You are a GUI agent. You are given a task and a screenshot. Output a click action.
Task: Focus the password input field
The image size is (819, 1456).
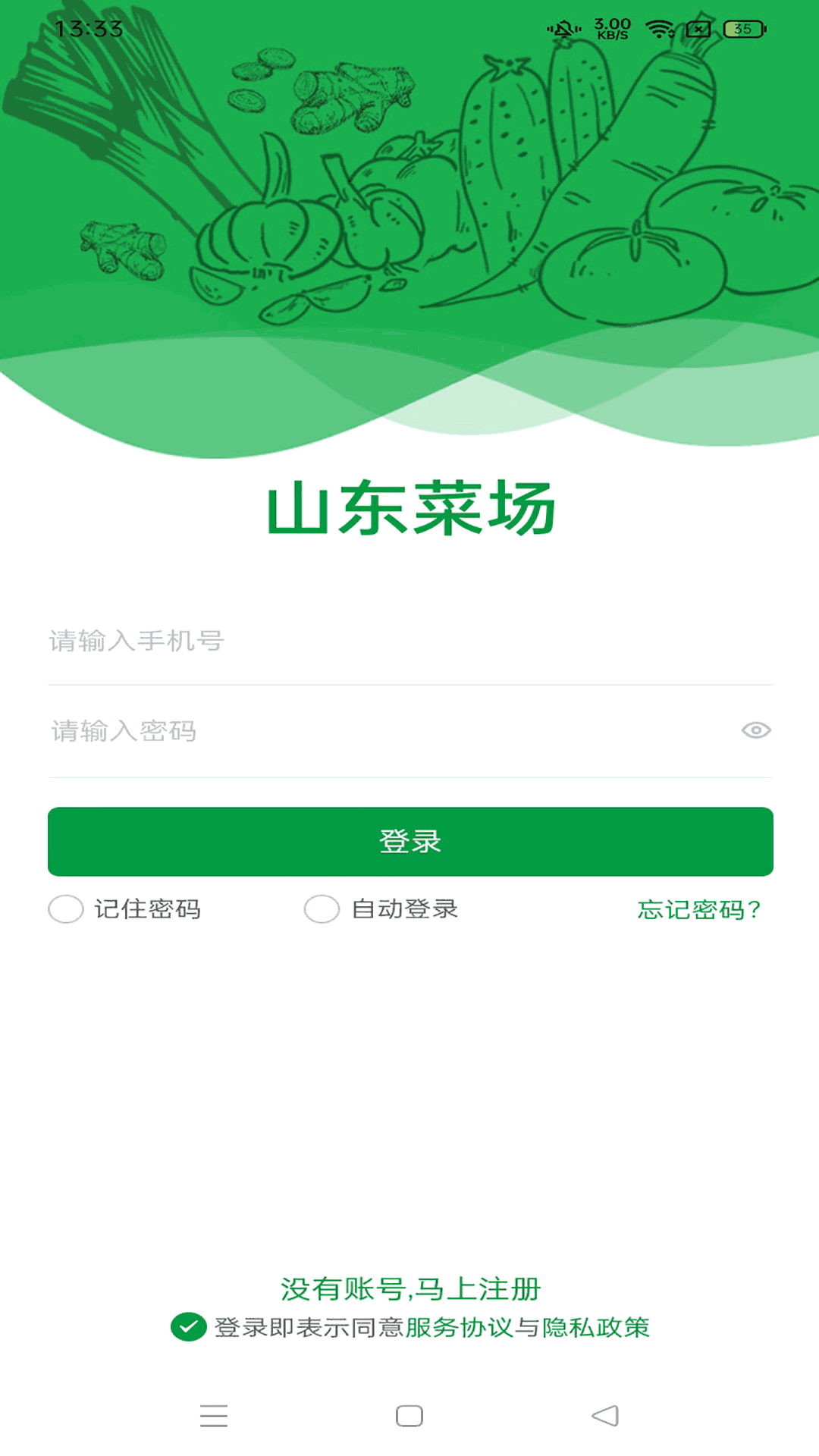379,731
